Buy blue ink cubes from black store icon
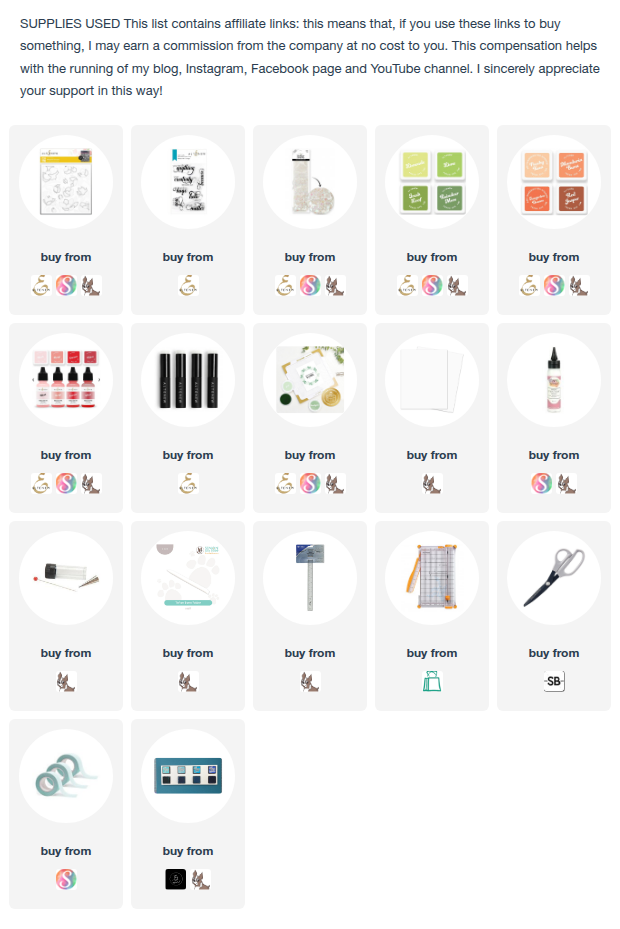This screenshot has height=929, width=620. pos(175,880)
